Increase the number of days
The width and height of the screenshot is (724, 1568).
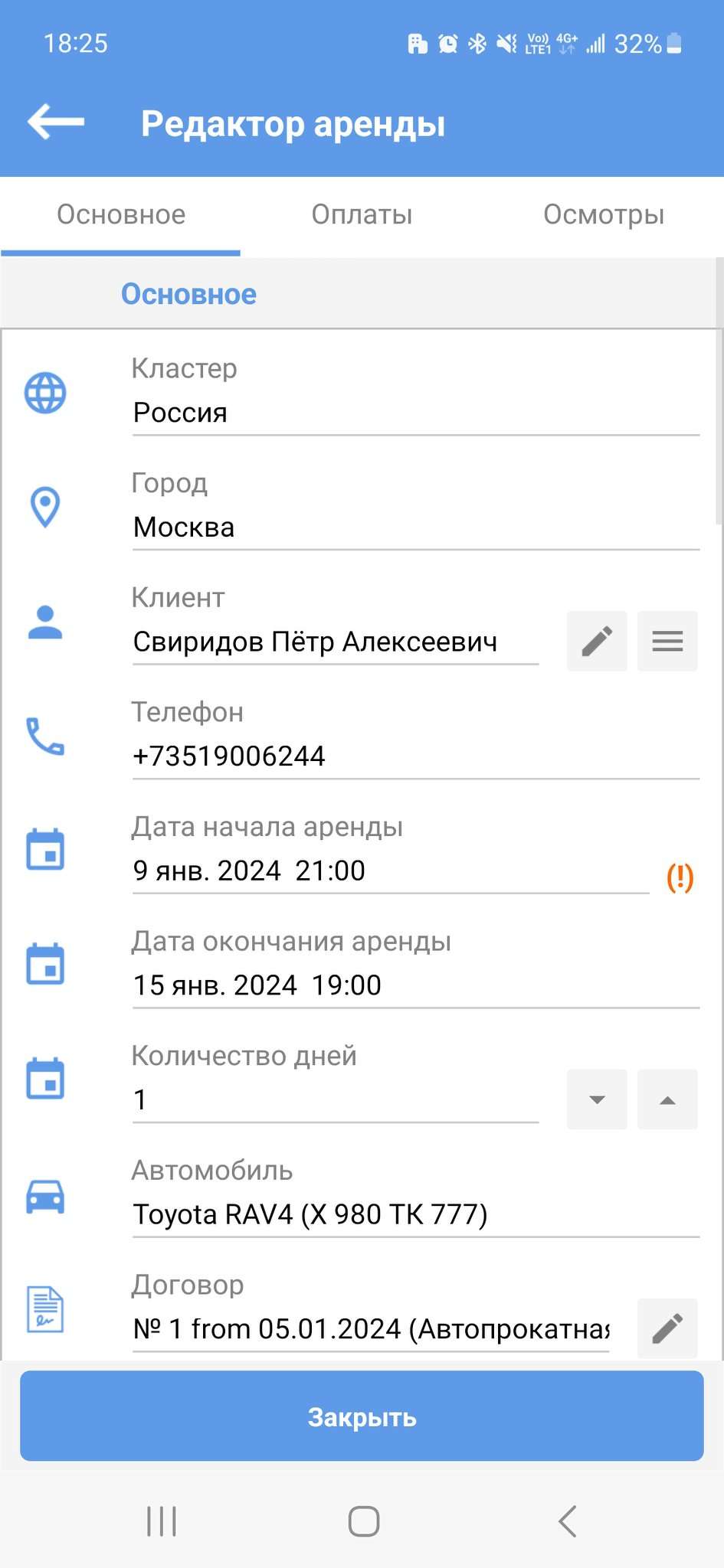click(667, 1099)
